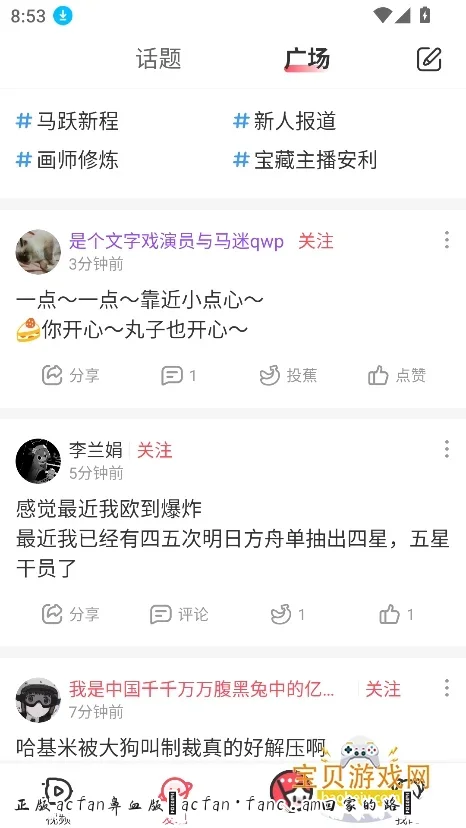
Task: Open the #宝藏主播安利 topic
Action: (305, 160)
